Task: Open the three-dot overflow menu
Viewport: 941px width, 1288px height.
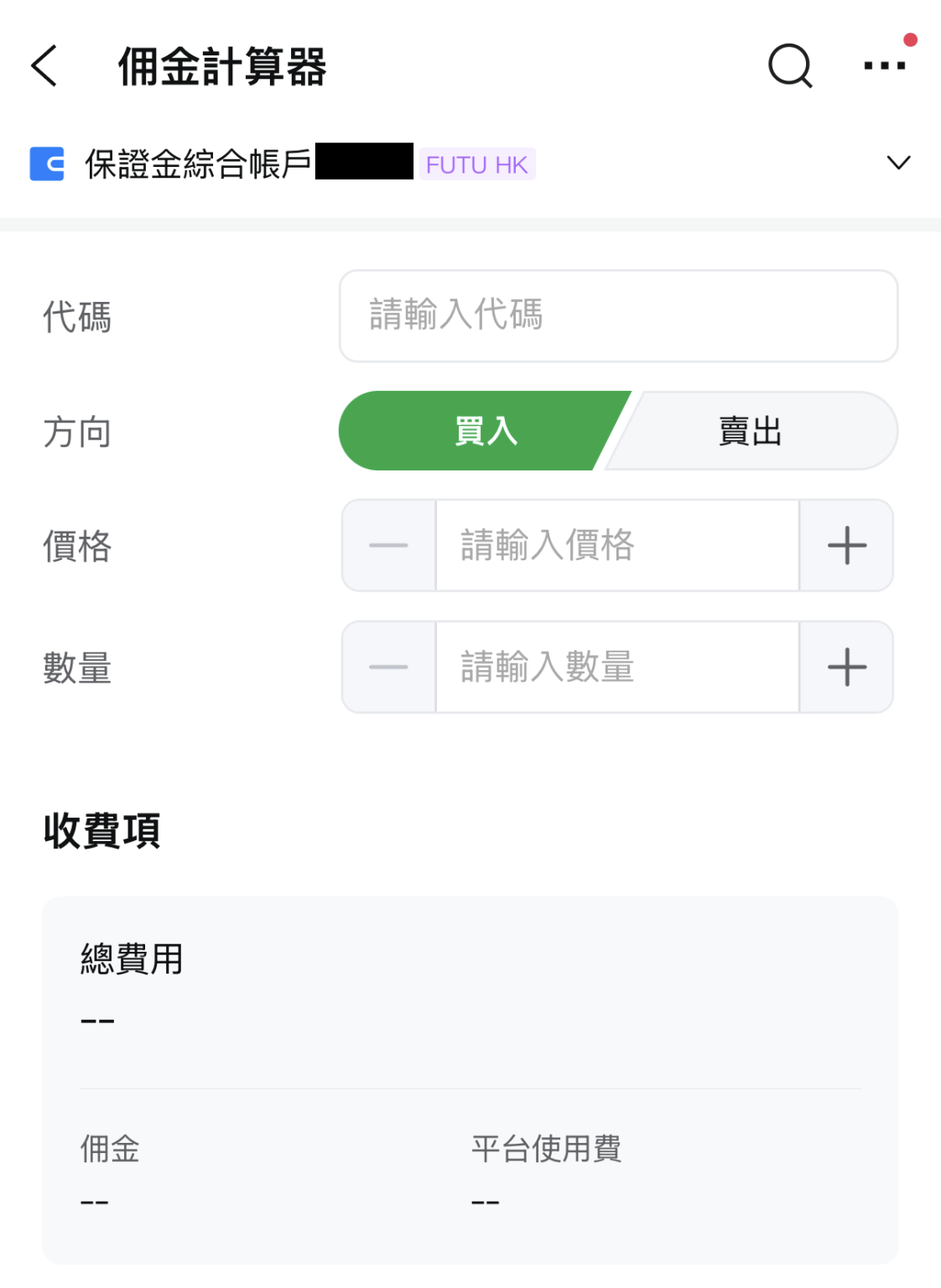Action: 885,65
